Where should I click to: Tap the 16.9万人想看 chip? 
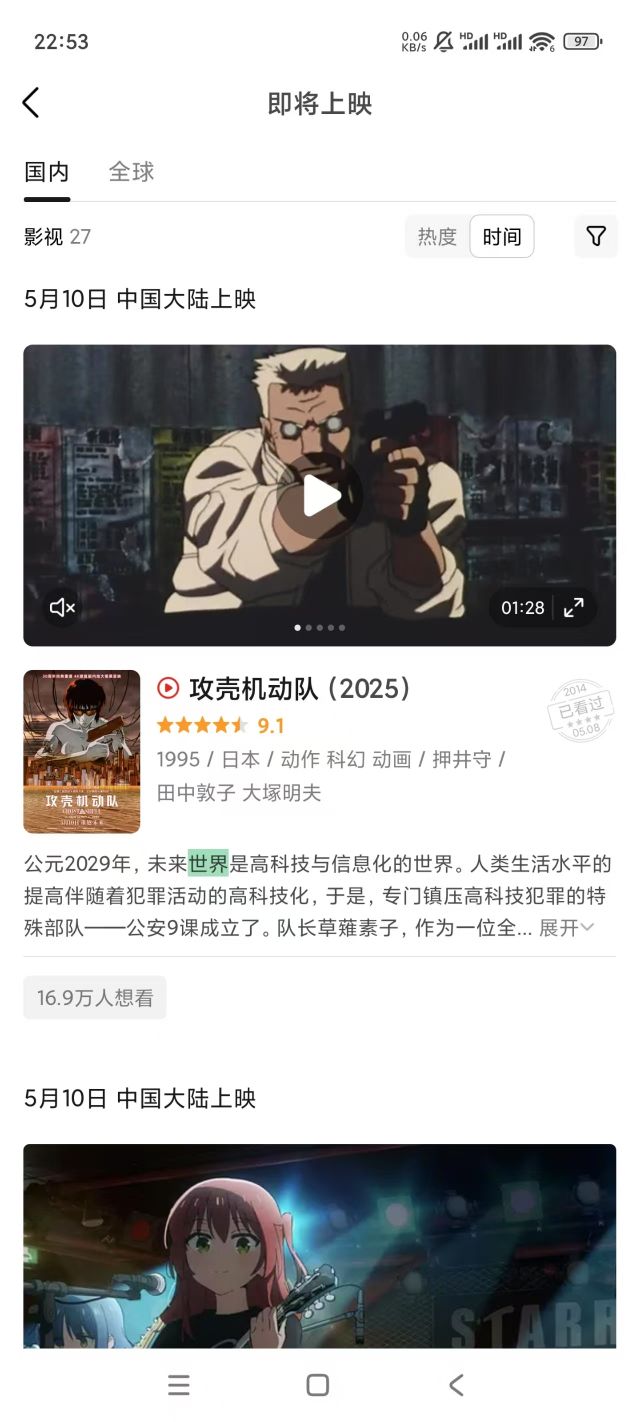point(95,998)
